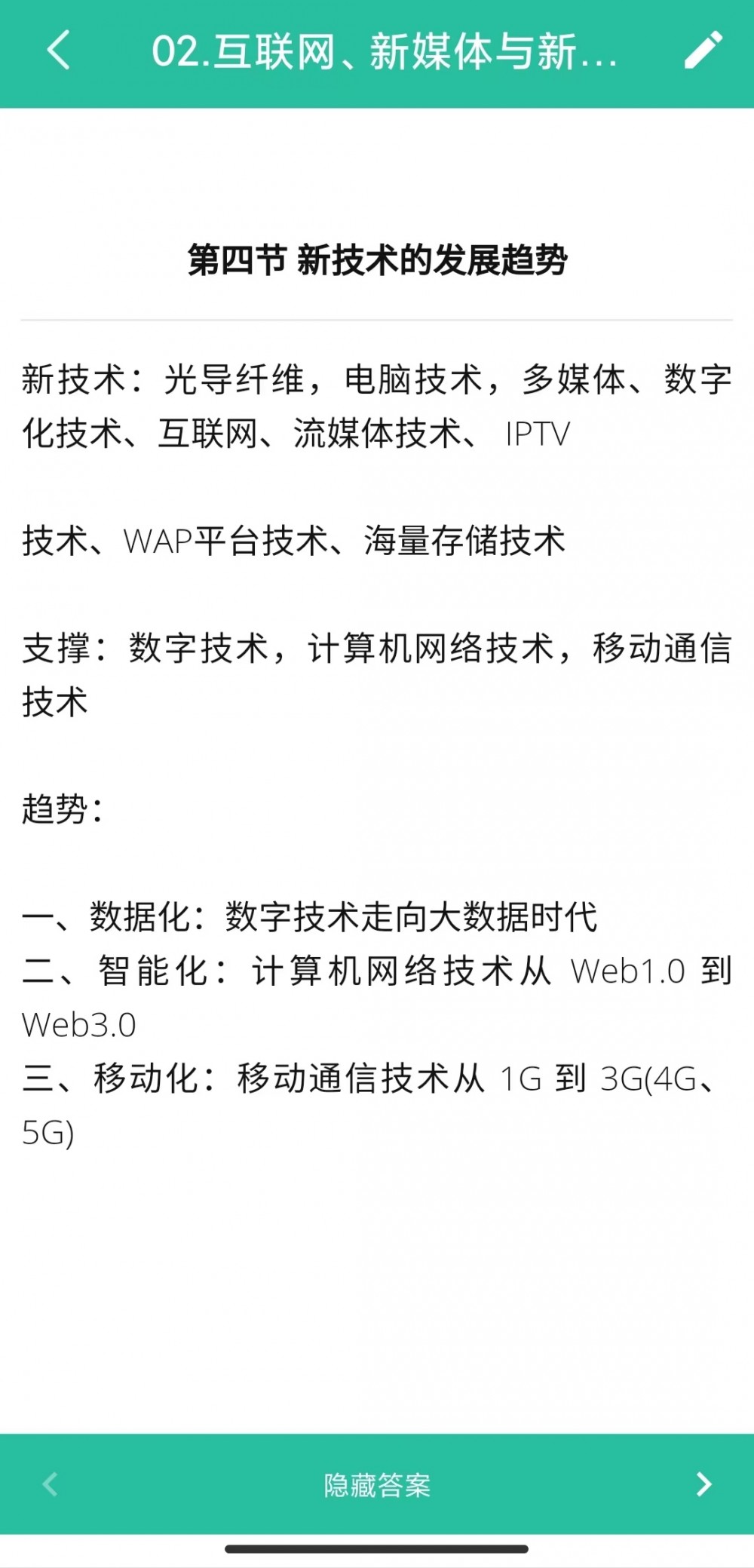Go to the next card arrow

[x=703, y=1484]
